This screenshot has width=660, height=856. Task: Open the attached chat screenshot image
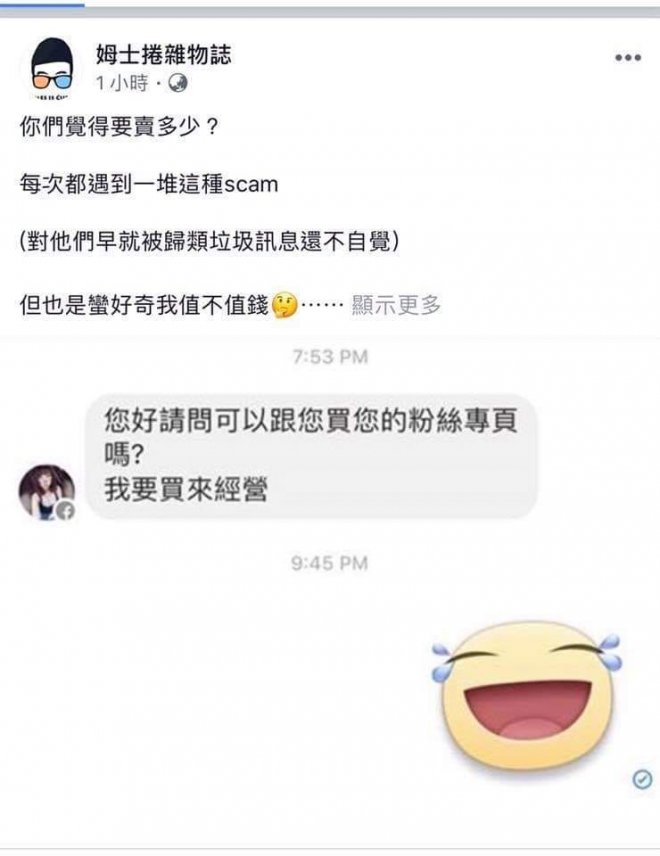point(330,590)
